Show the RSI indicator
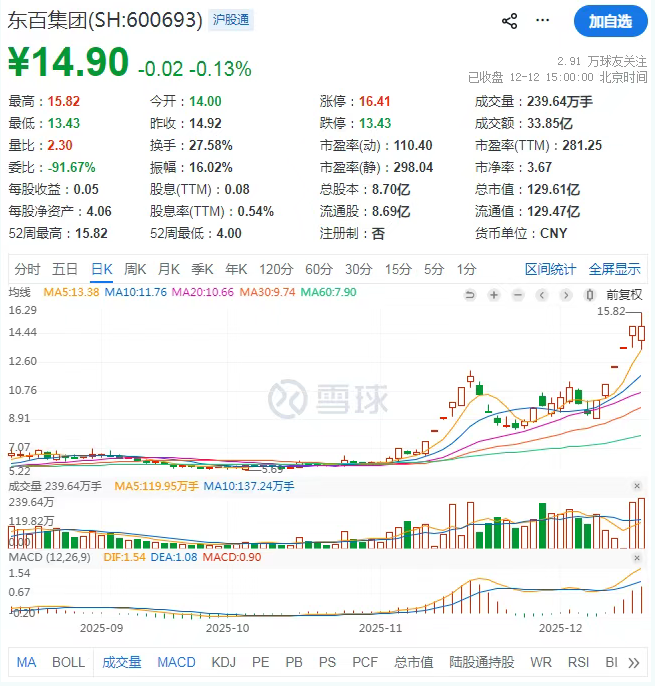655x686 pixels. (578, 662)
